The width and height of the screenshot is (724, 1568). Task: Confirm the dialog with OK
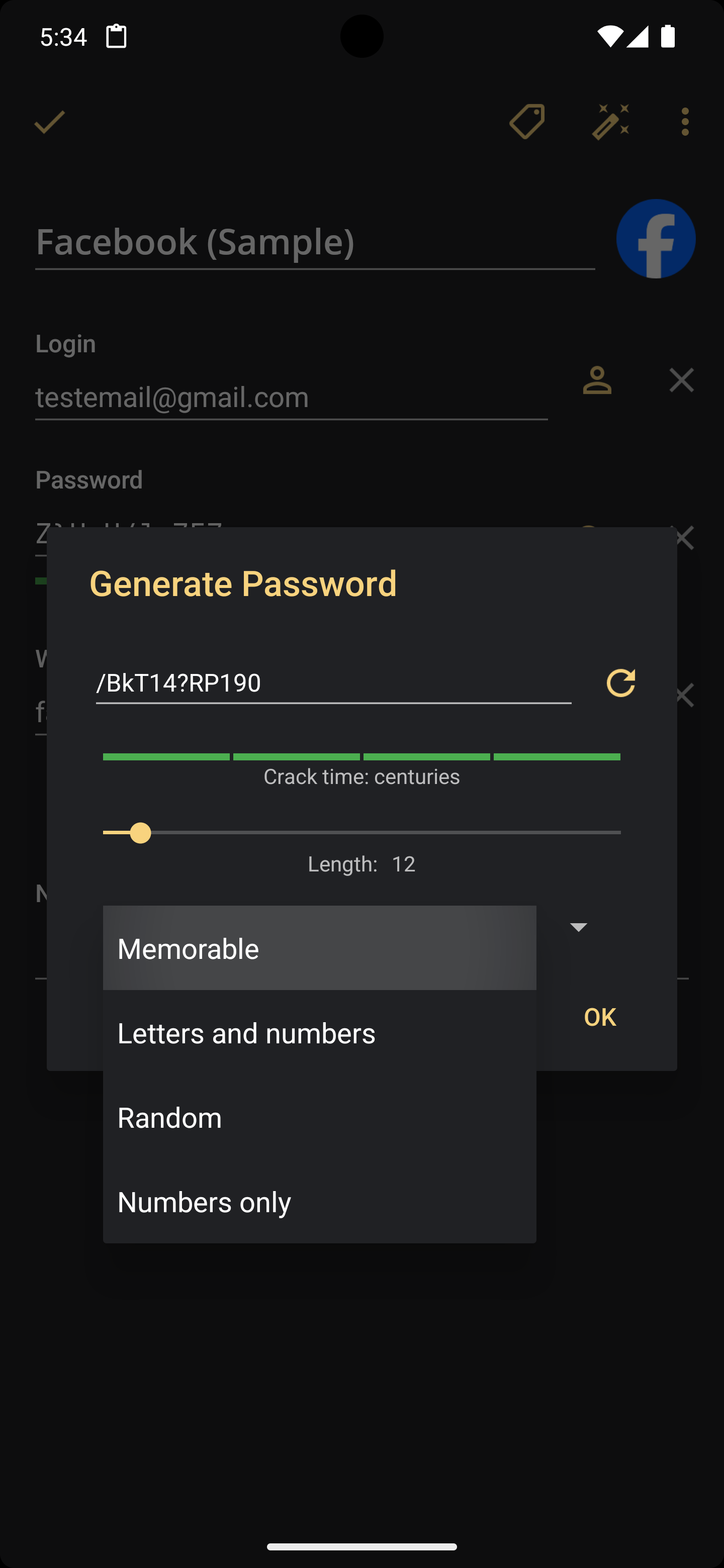pos(600,1017)
